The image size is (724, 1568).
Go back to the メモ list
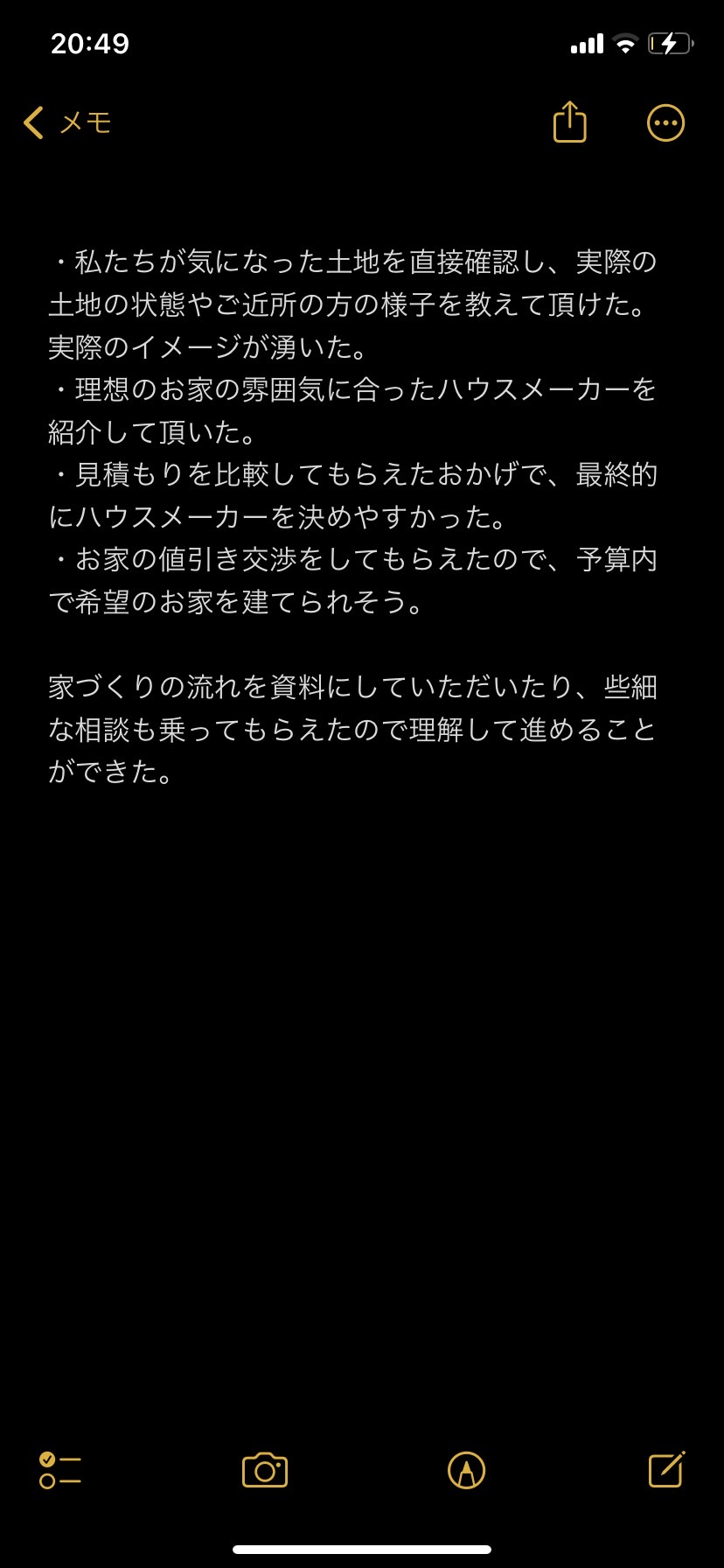tap(67, 122)
